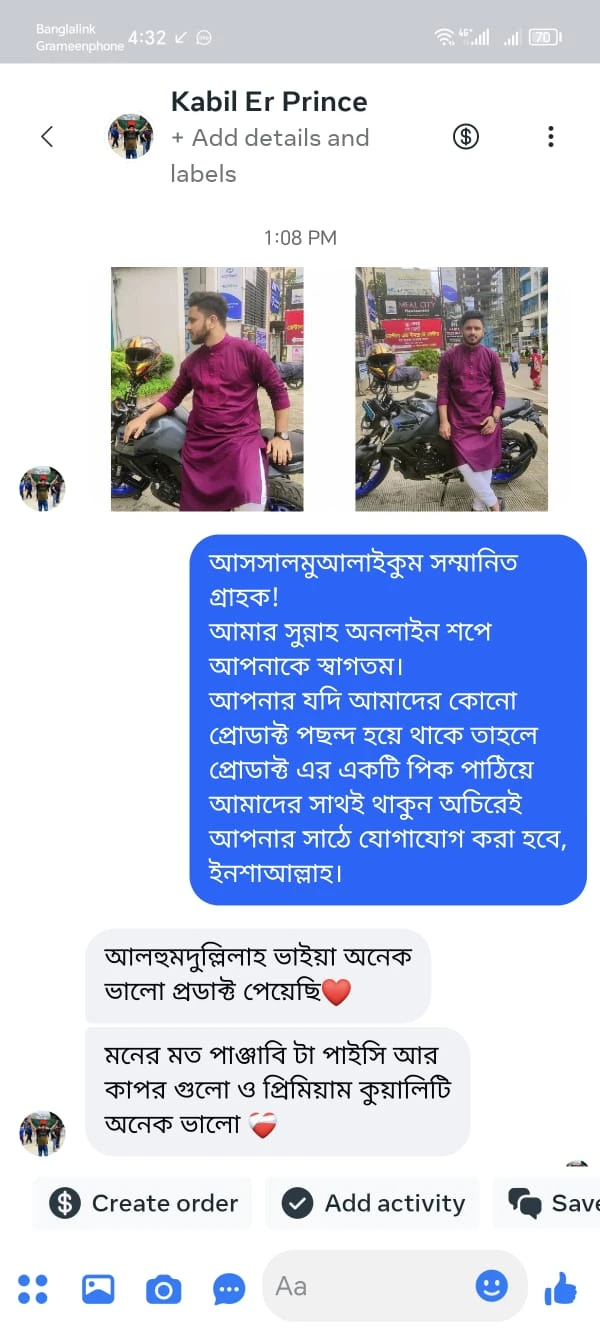Tap the Create order button
Image resolution: width=600 pixels, height=1332 pixels.
(143, 1203)
